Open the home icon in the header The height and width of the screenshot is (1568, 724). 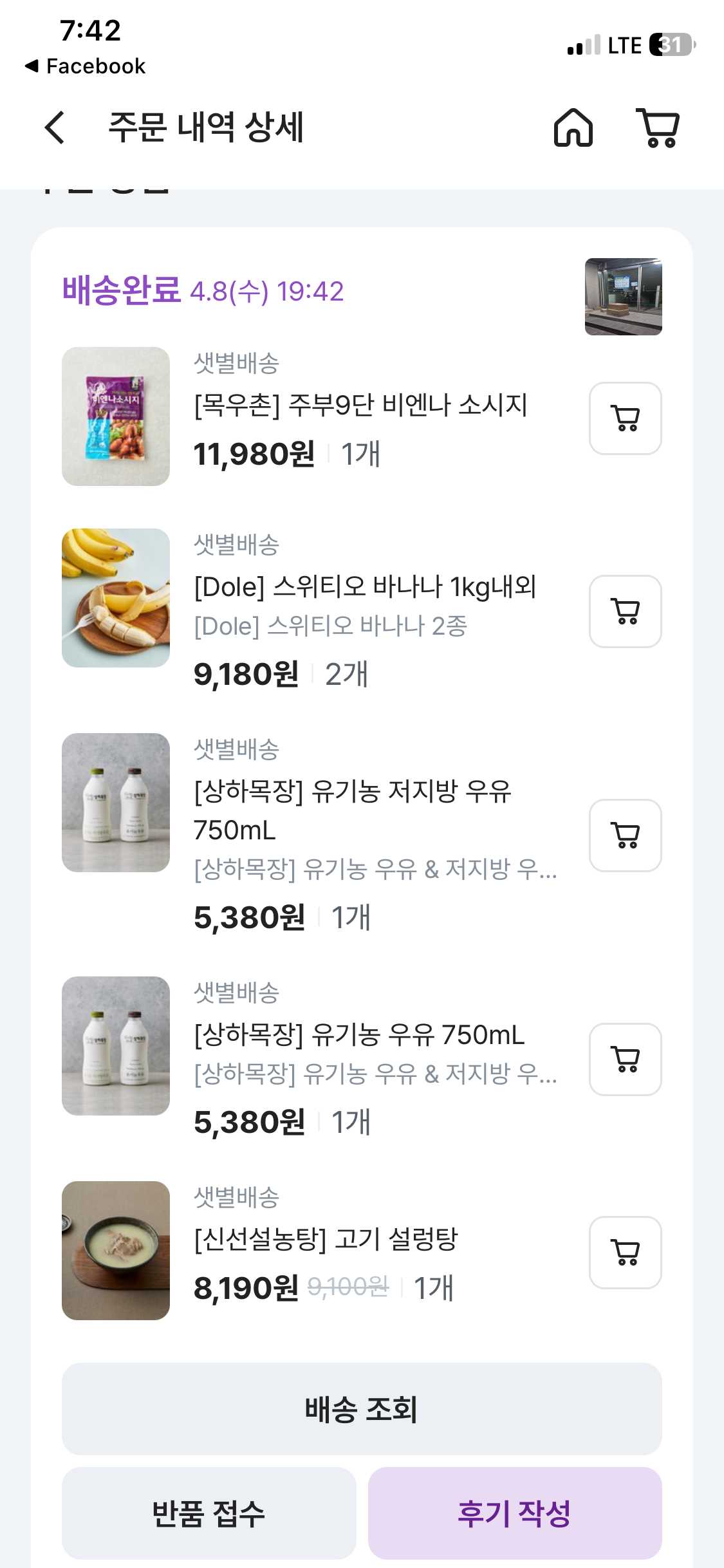point(573,127)
